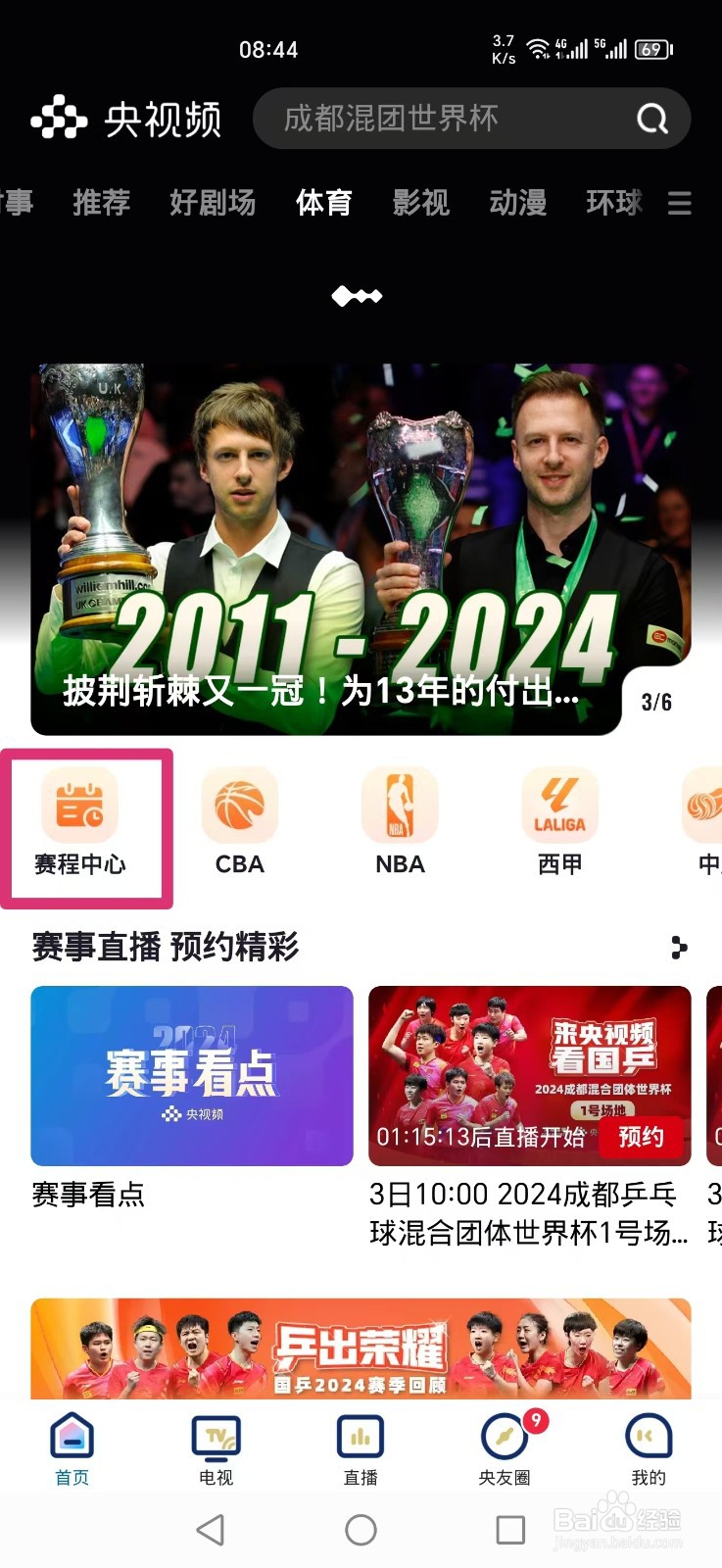Select the 动漫 category
Image resolution: width=722 pixels, height=1568 pixels.
pos(517,204)
